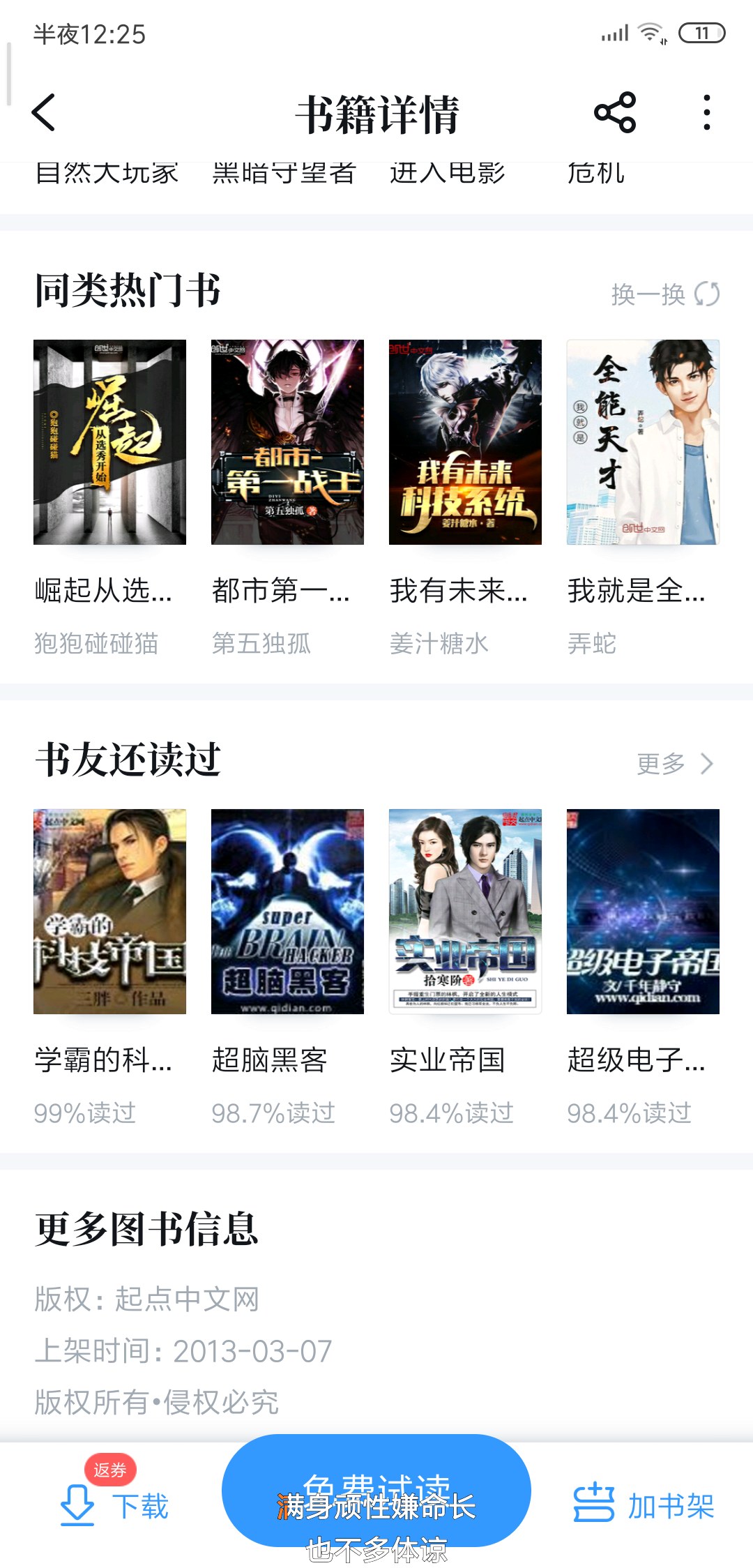Add this book via 加书架

tap(644, 1505)
